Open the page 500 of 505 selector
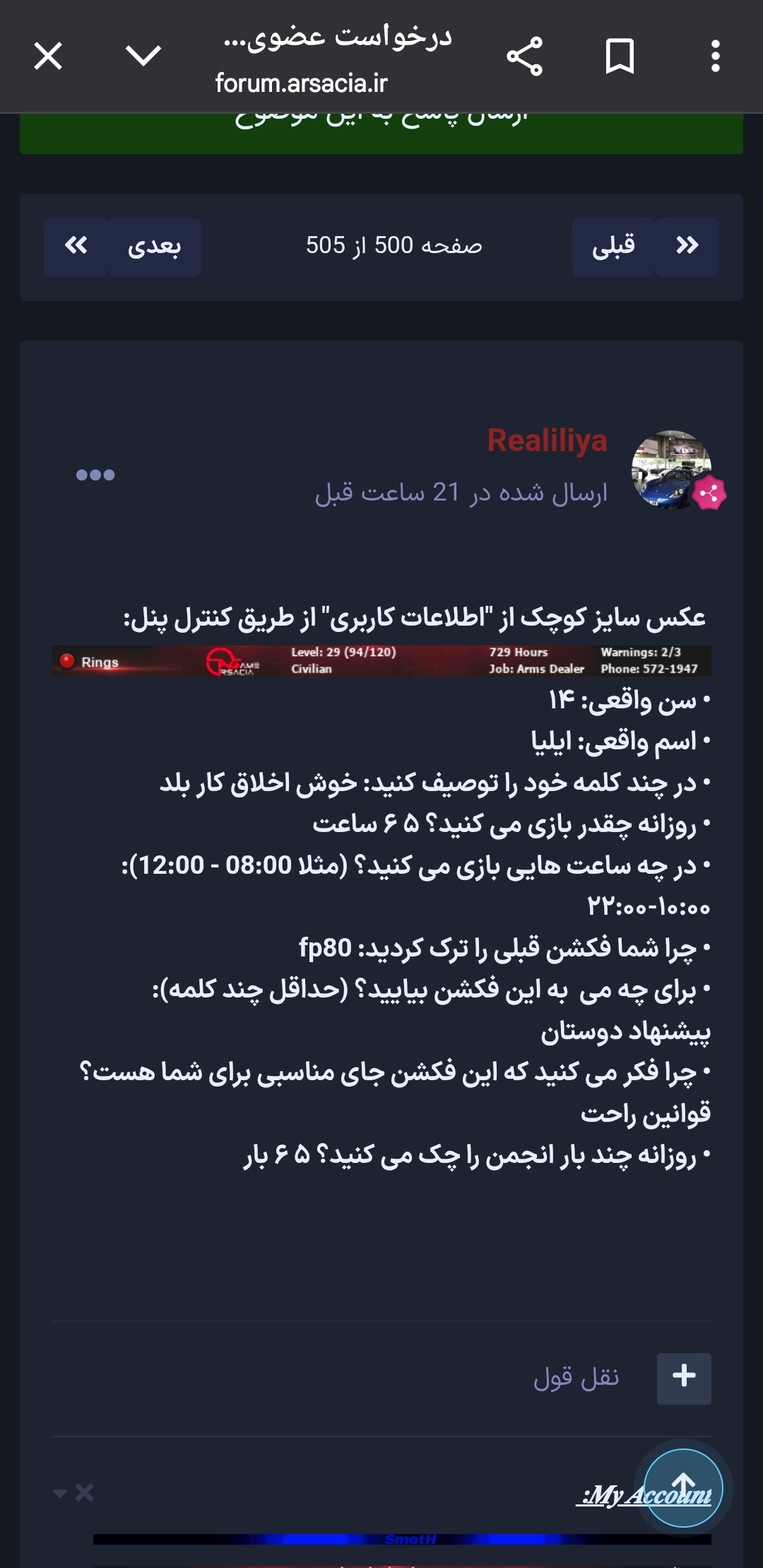The image size is (763, 1568). (394, 246)
